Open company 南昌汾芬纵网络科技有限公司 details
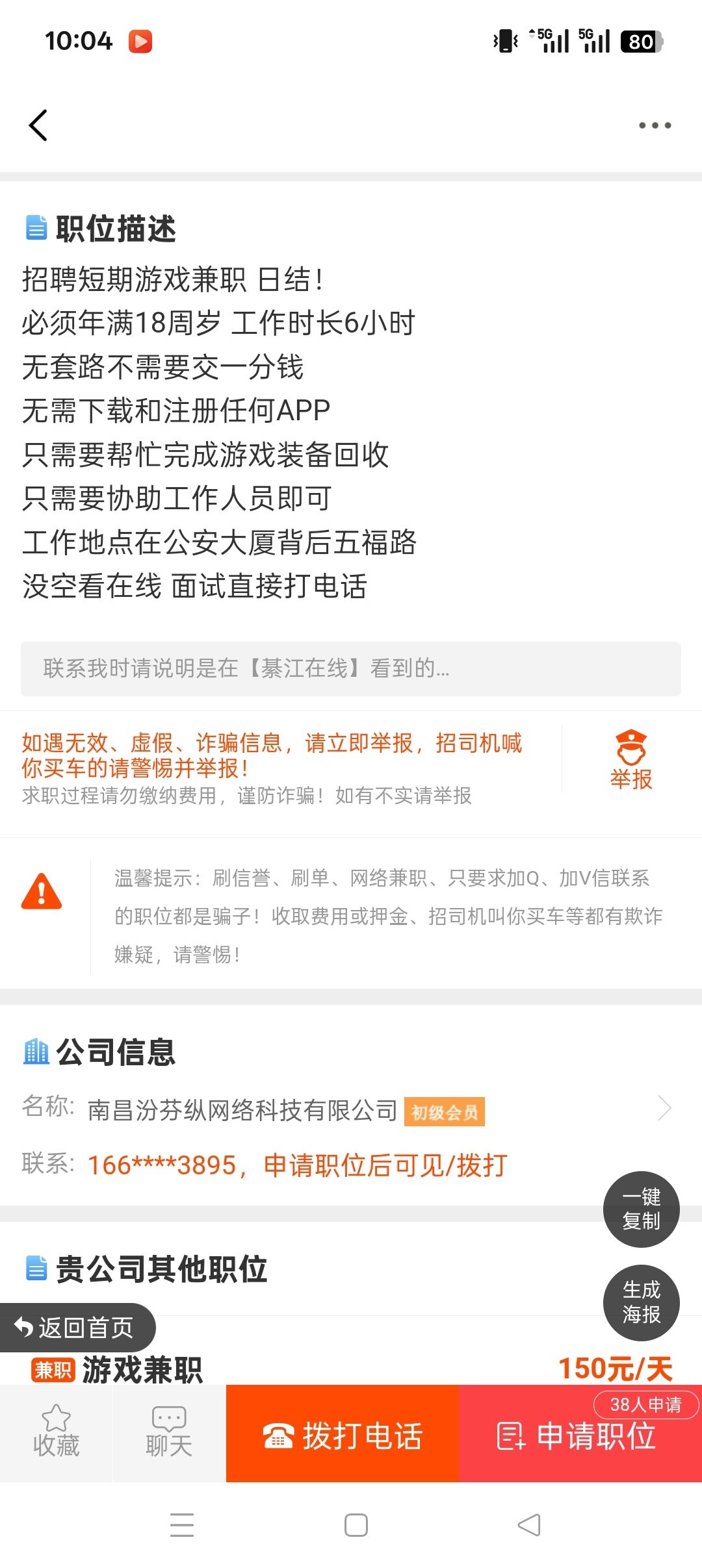702x1568 pixels. click(242, 1110)
